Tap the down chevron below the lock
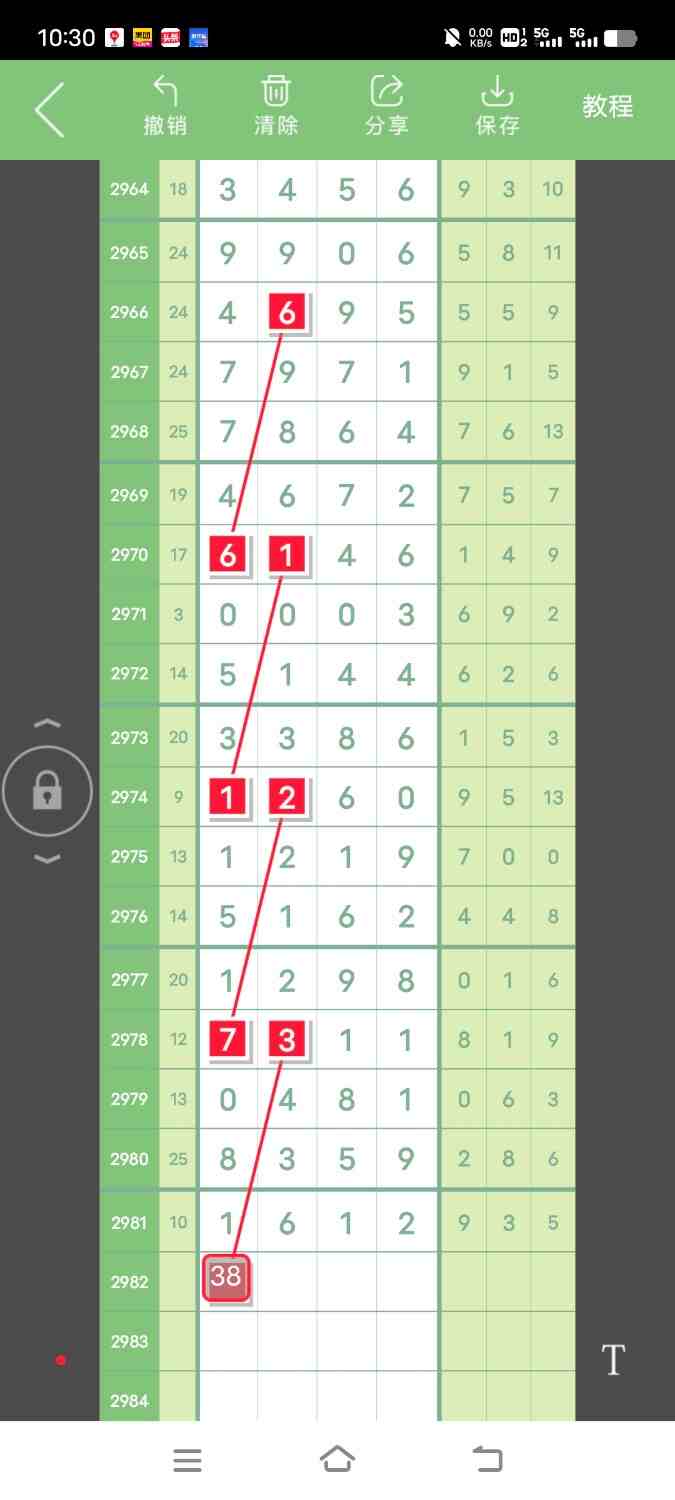This screenshot has height=1500, width=675. point(47,858)
